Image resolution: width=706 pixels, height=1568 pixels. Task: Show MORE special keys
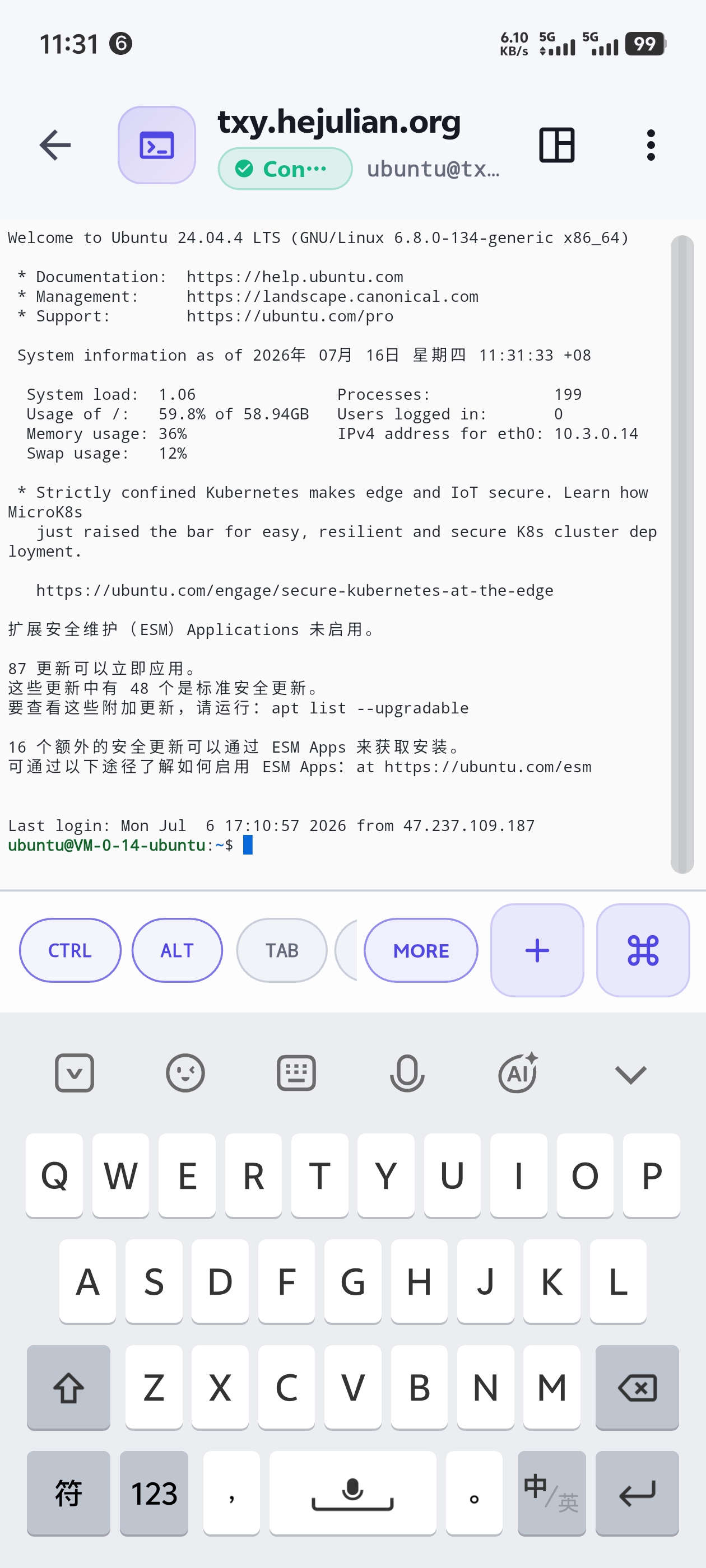coord(421,950)
